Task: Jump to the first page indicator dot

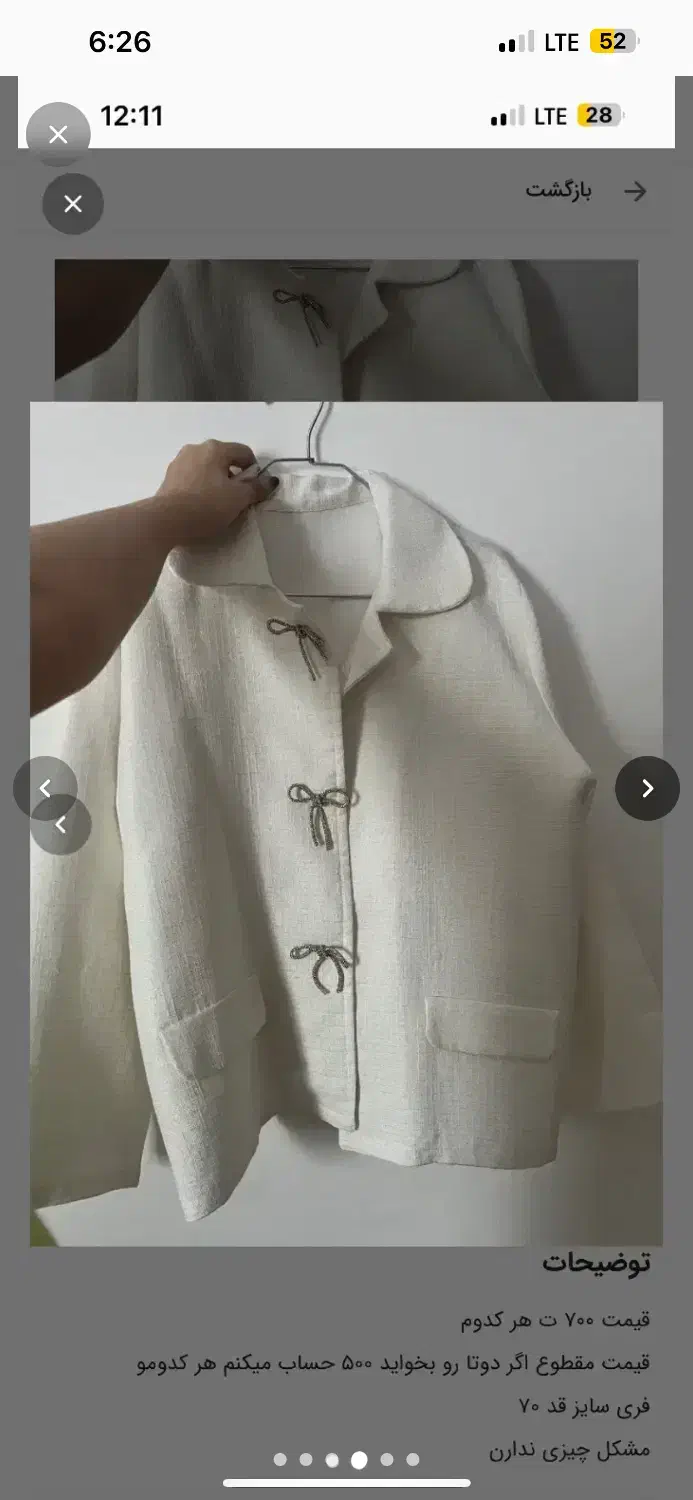Action: click(x=280, y=1460)
